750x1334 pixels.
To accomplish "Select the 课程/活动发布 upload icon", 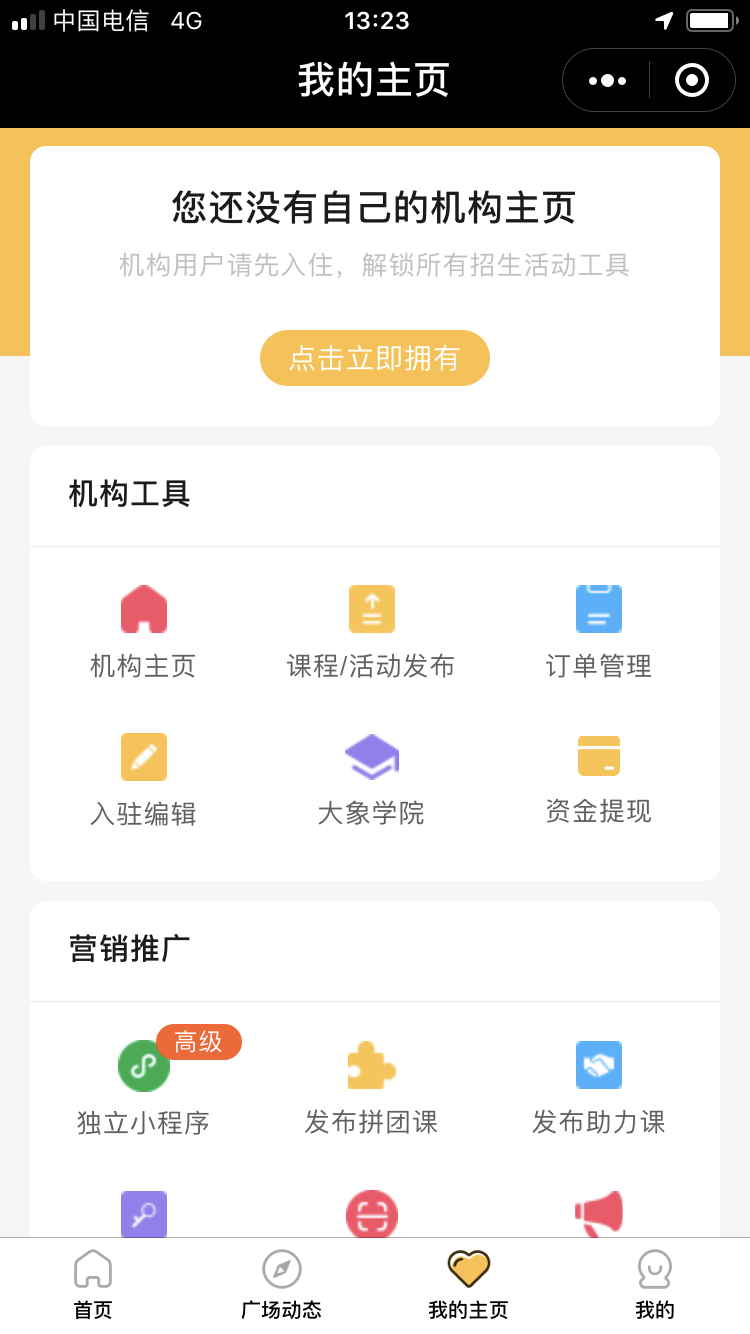I will tap(371, 608).
